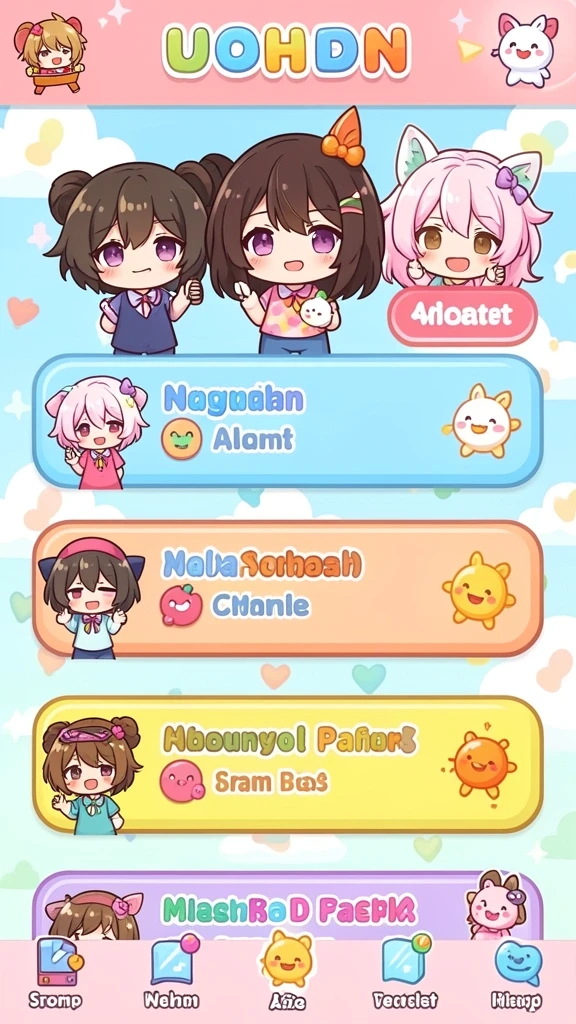The image size is (576, 1024).
Task: Switch to the Hlemp chat tab
Action: click(518, 974)
